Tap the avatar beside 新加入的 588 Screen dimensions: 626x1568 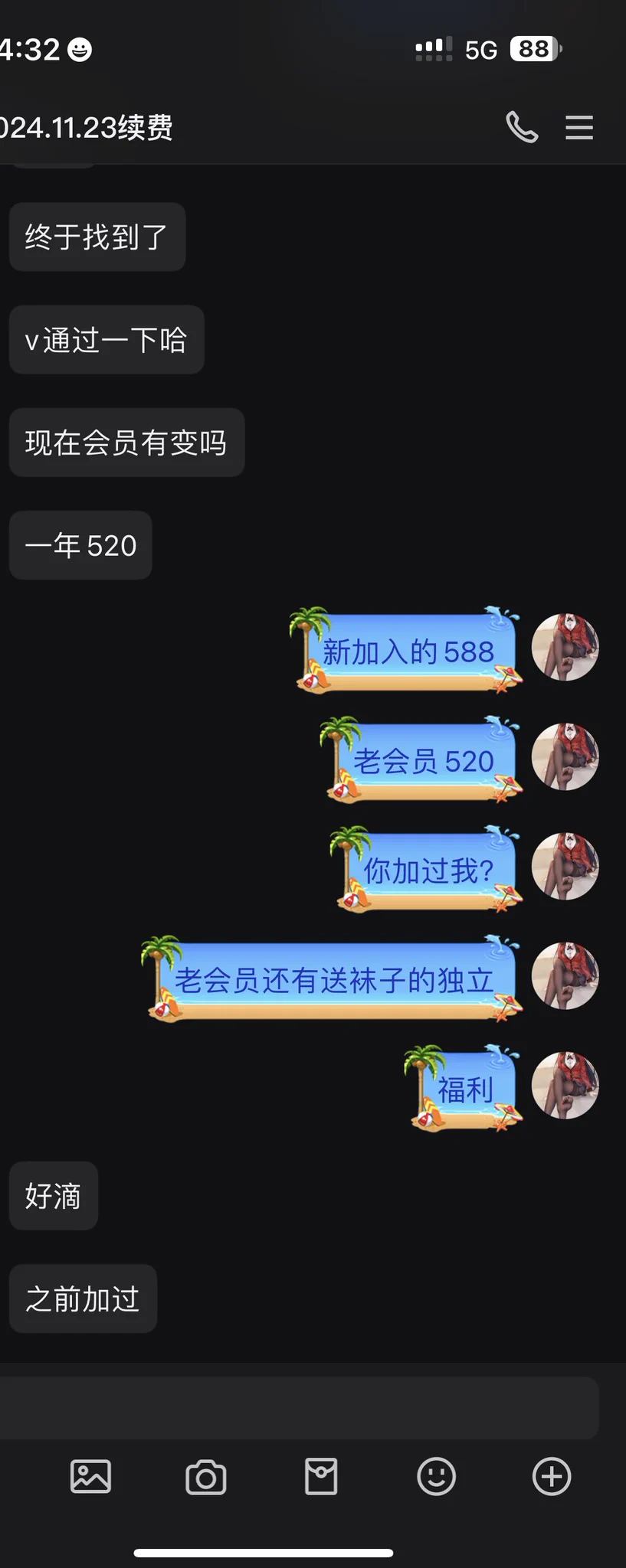pos(565,647)
